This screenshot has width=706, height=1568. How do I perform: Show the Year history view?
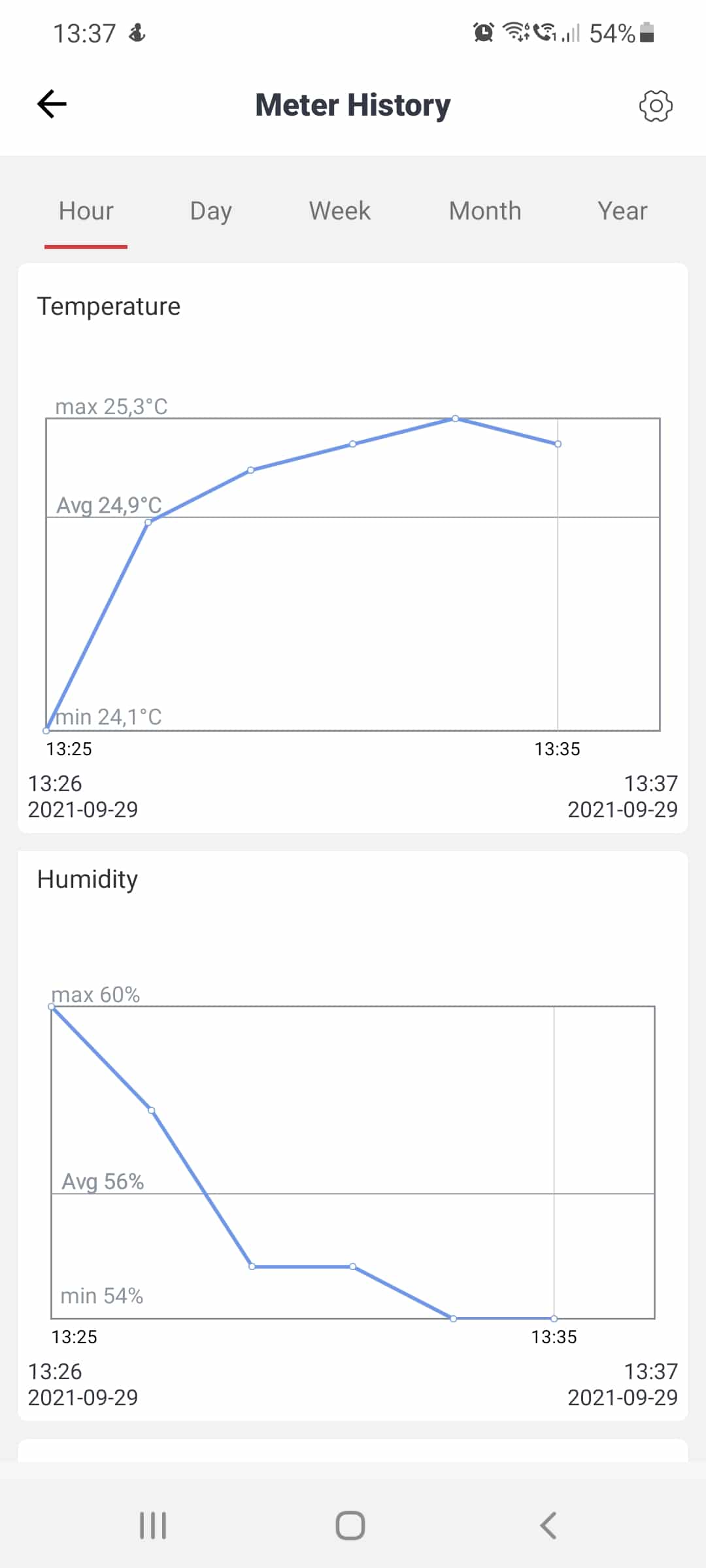(622, 211)
